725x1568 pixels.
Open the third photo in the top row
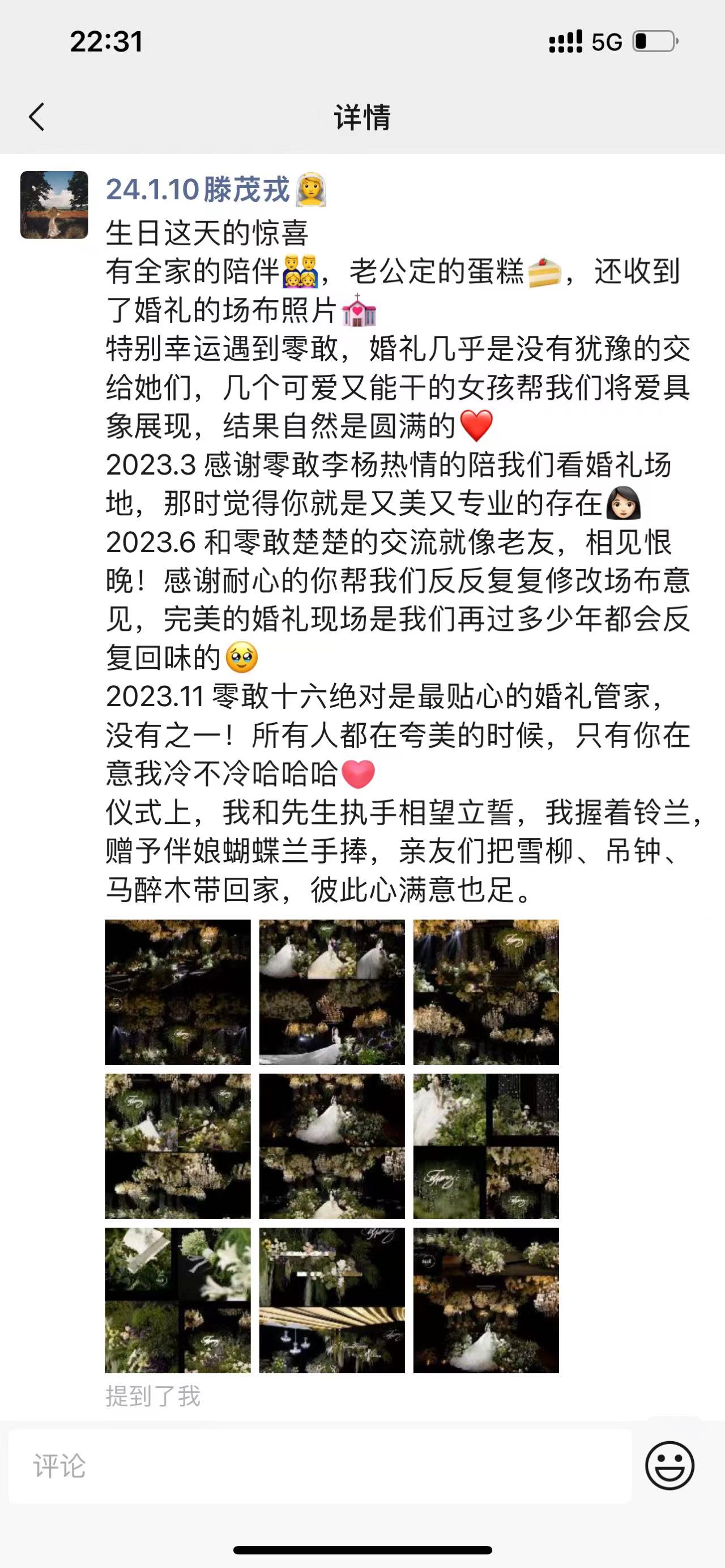click(x=486, y=992)
